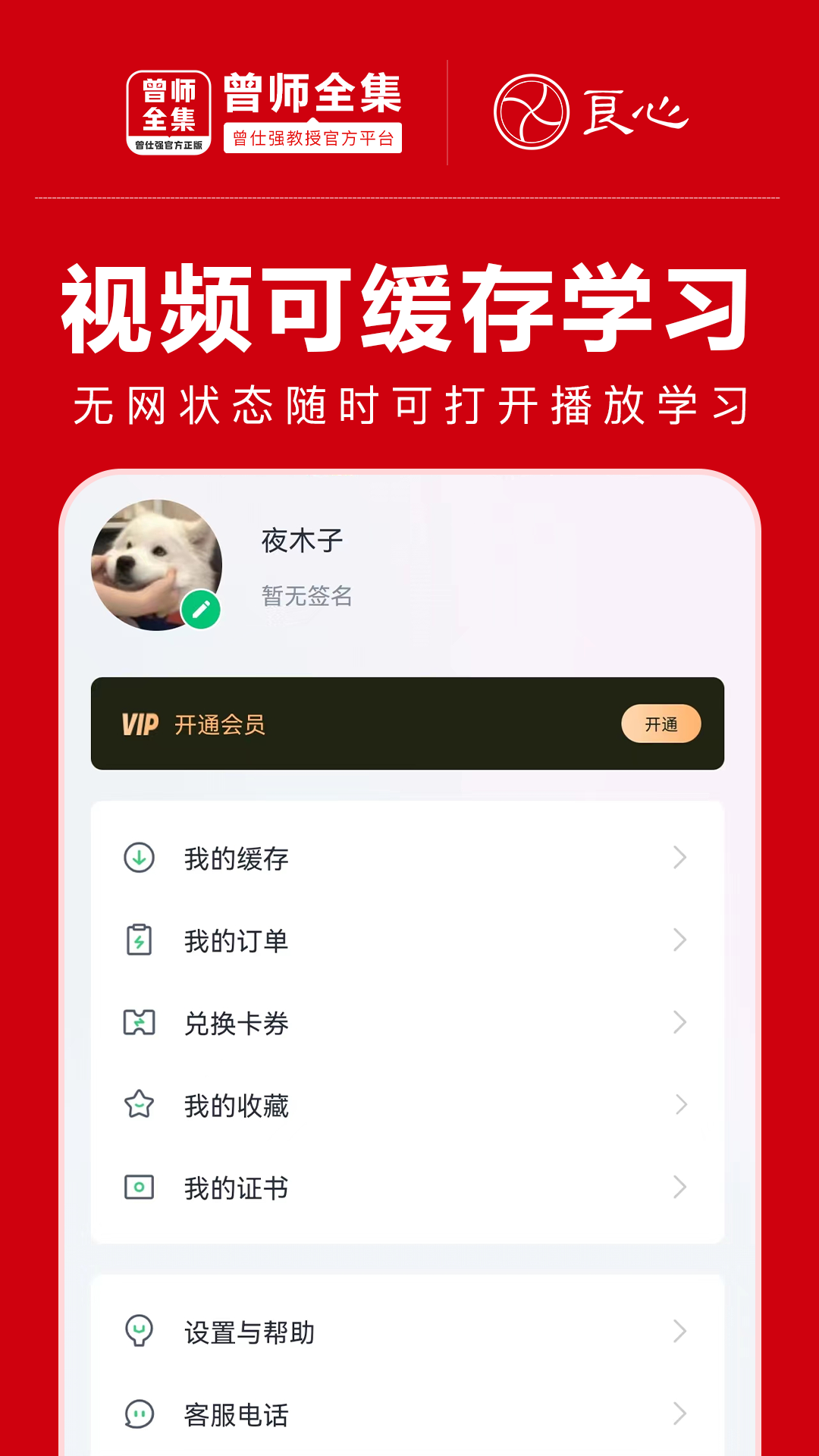Select the download icon beside 我的缓存
Viewport: 819px width, 1456px height.
tap(138, 858)
